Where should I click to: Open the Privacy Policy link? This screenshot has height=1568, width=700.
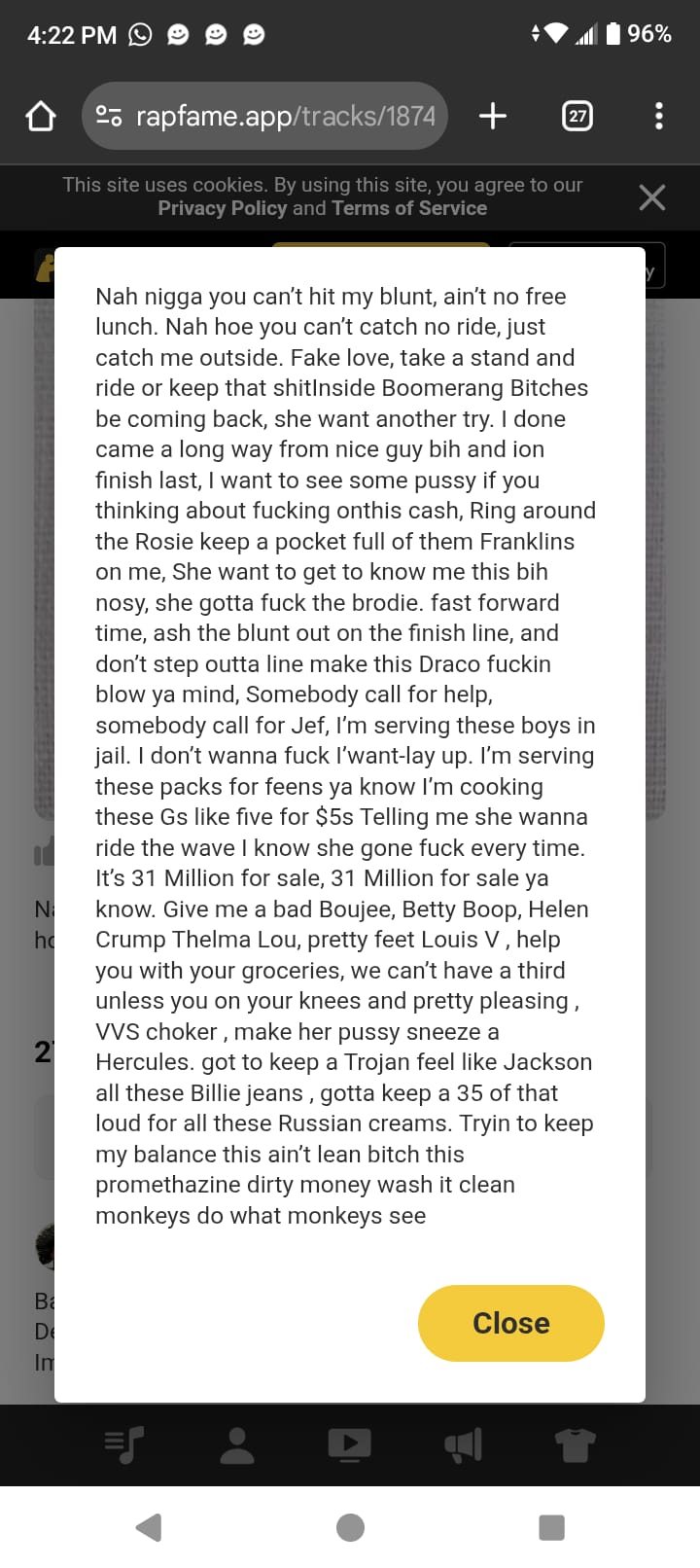[222, 208]
